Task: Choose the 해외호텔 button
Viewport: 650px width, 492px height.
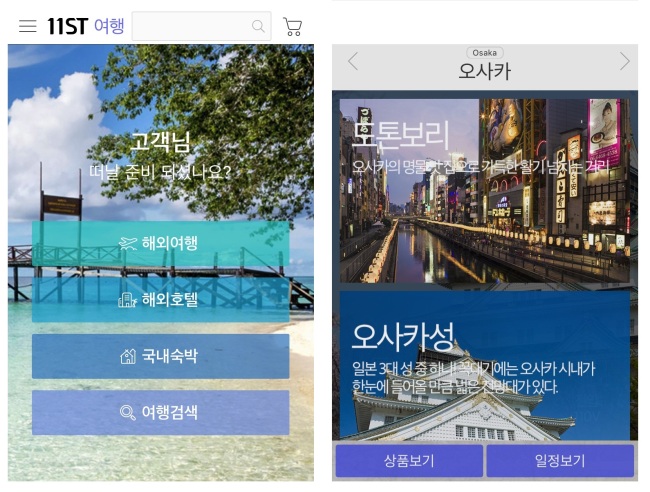Action: pyautogui.click(x=161, y=300)
